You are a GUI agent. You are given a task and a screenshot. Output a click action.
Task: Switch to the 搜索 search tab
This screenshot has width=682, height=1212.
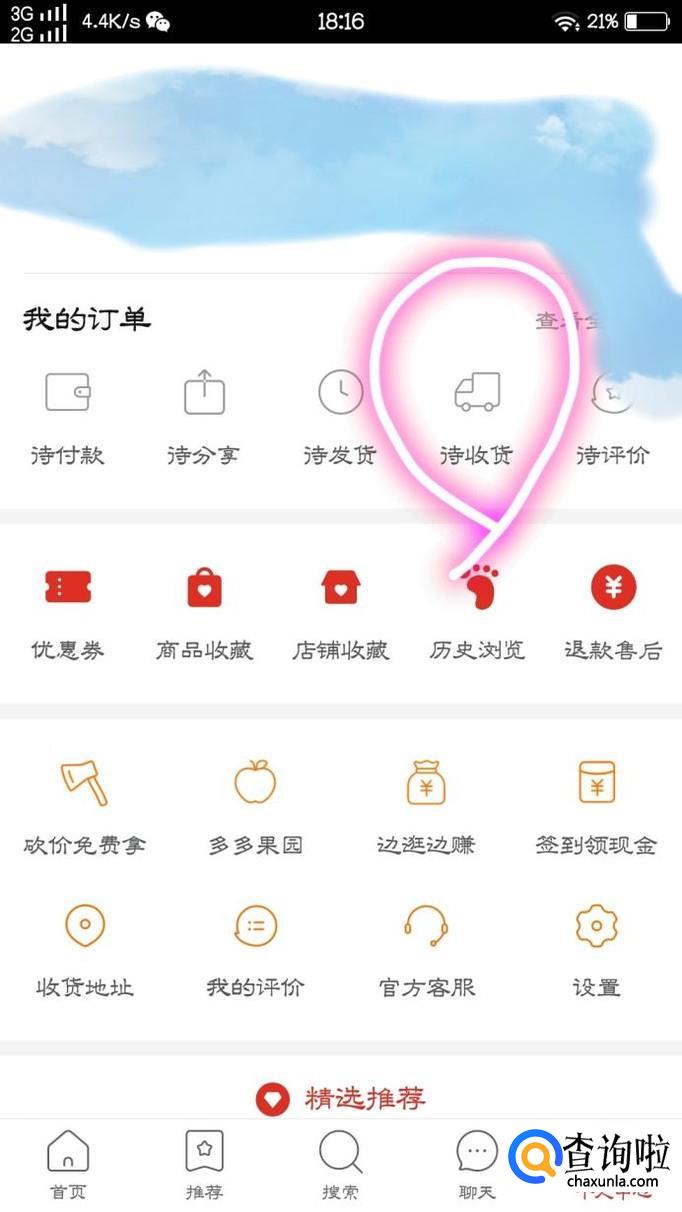pyautogui.click(x=340, y=1165)
